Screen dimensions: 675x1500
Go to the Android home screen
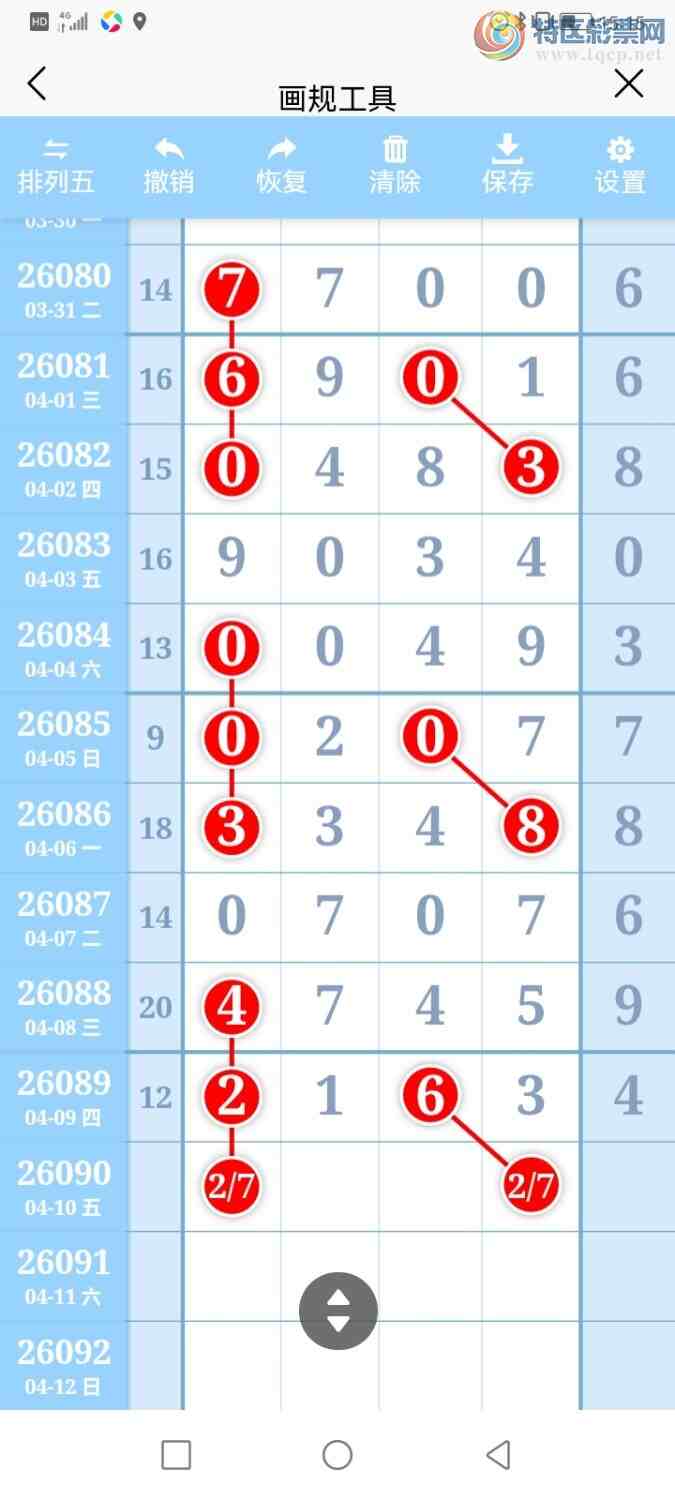point(337,1455)
